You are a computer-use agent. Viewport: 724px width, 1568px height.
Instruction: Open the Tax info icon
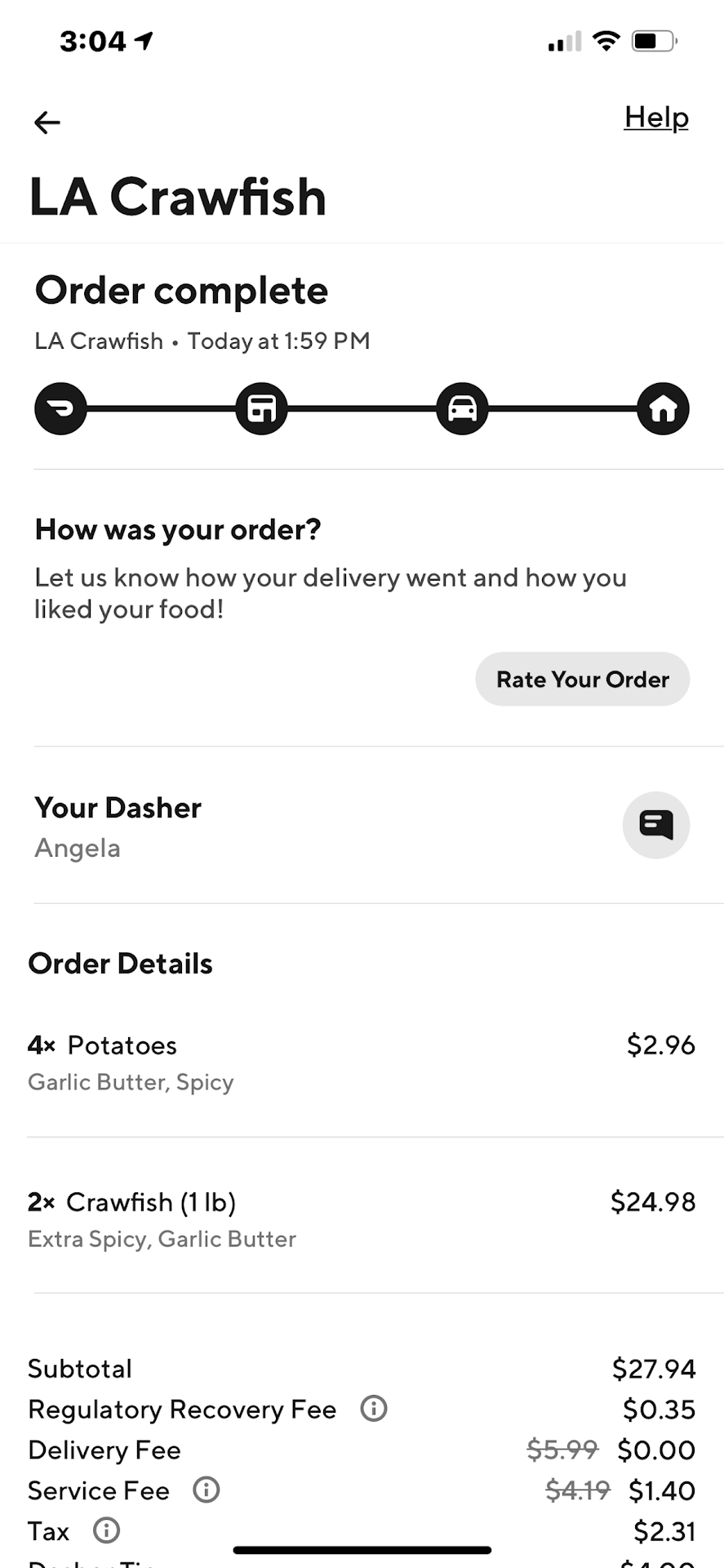(x=107, y=1530)
